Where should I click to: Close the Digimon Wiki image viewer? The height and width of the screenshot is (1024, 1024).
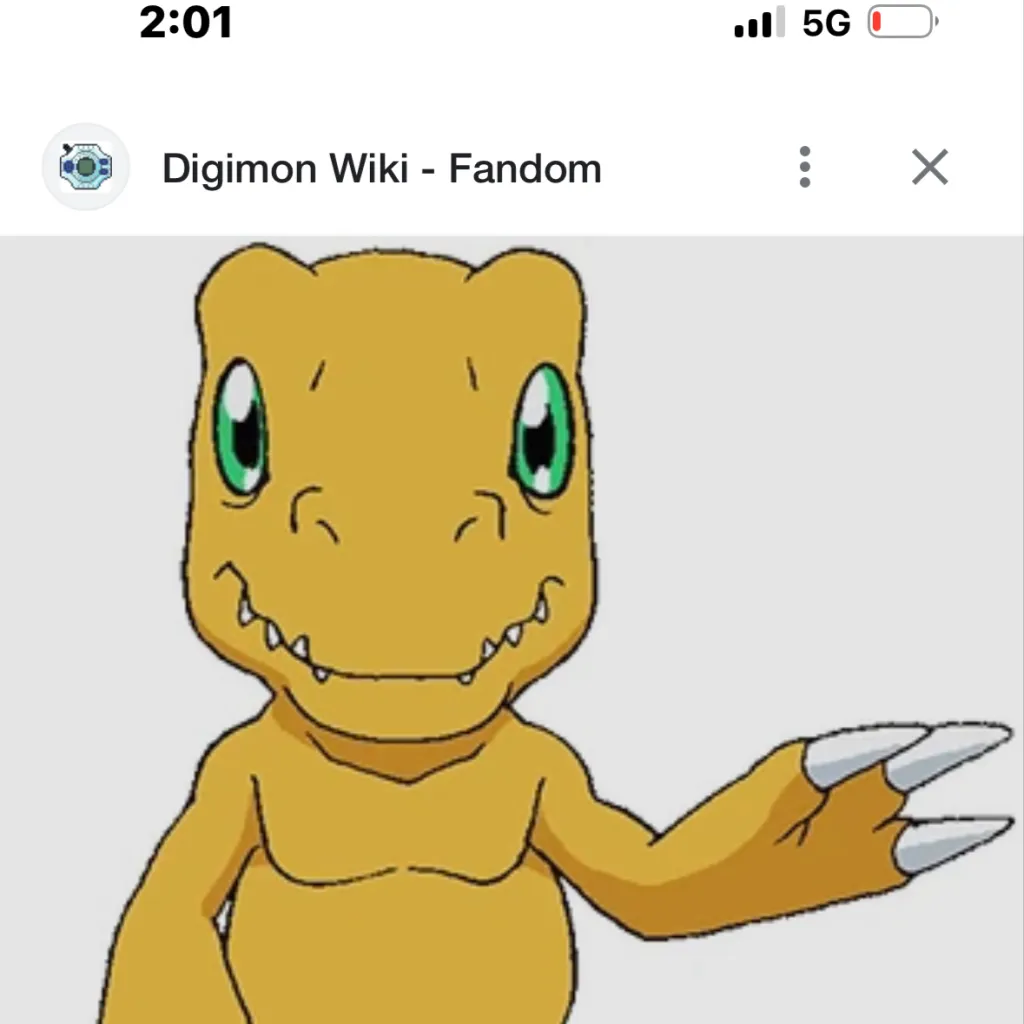(x=929, y=168)
